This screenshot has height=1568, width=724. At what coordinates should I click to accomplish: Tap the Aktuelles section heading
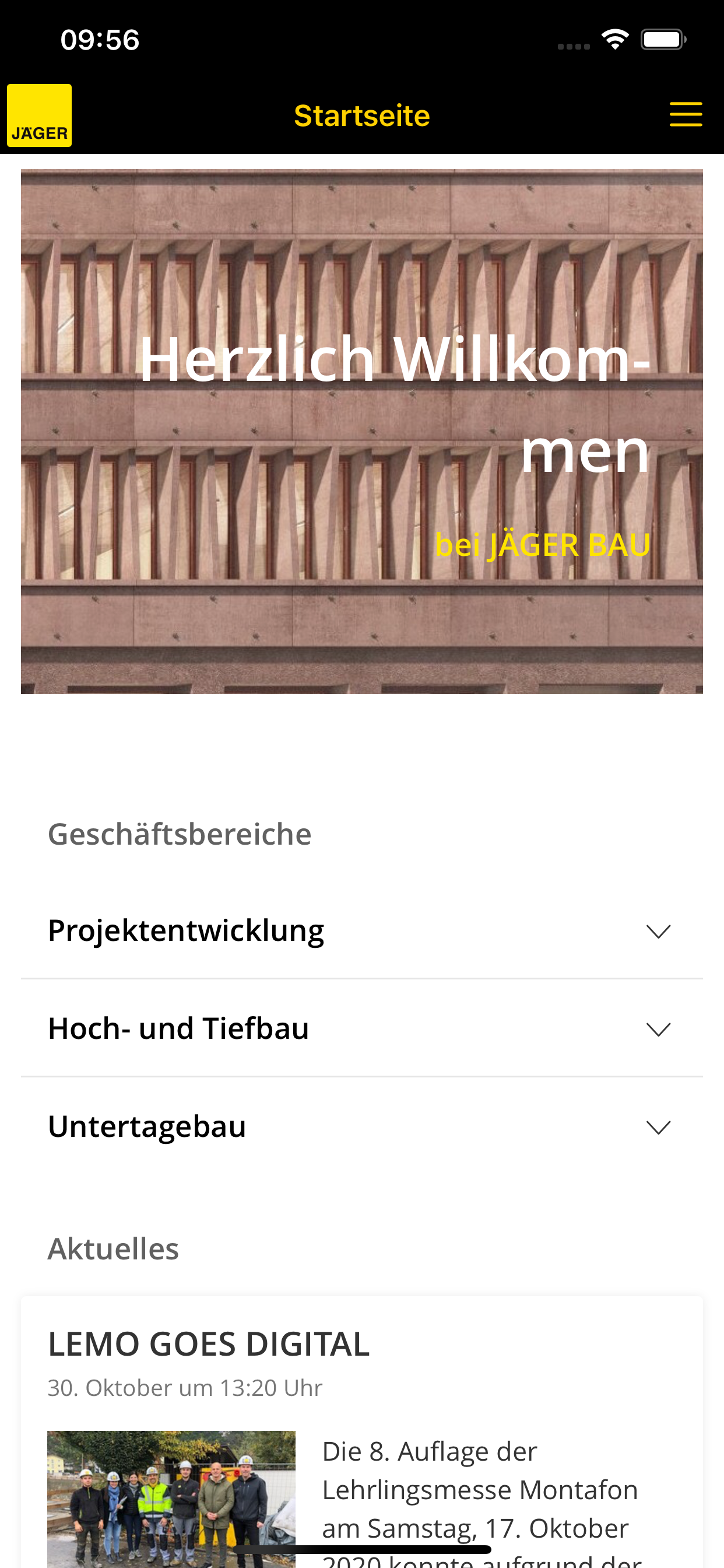click(113, 1249)
